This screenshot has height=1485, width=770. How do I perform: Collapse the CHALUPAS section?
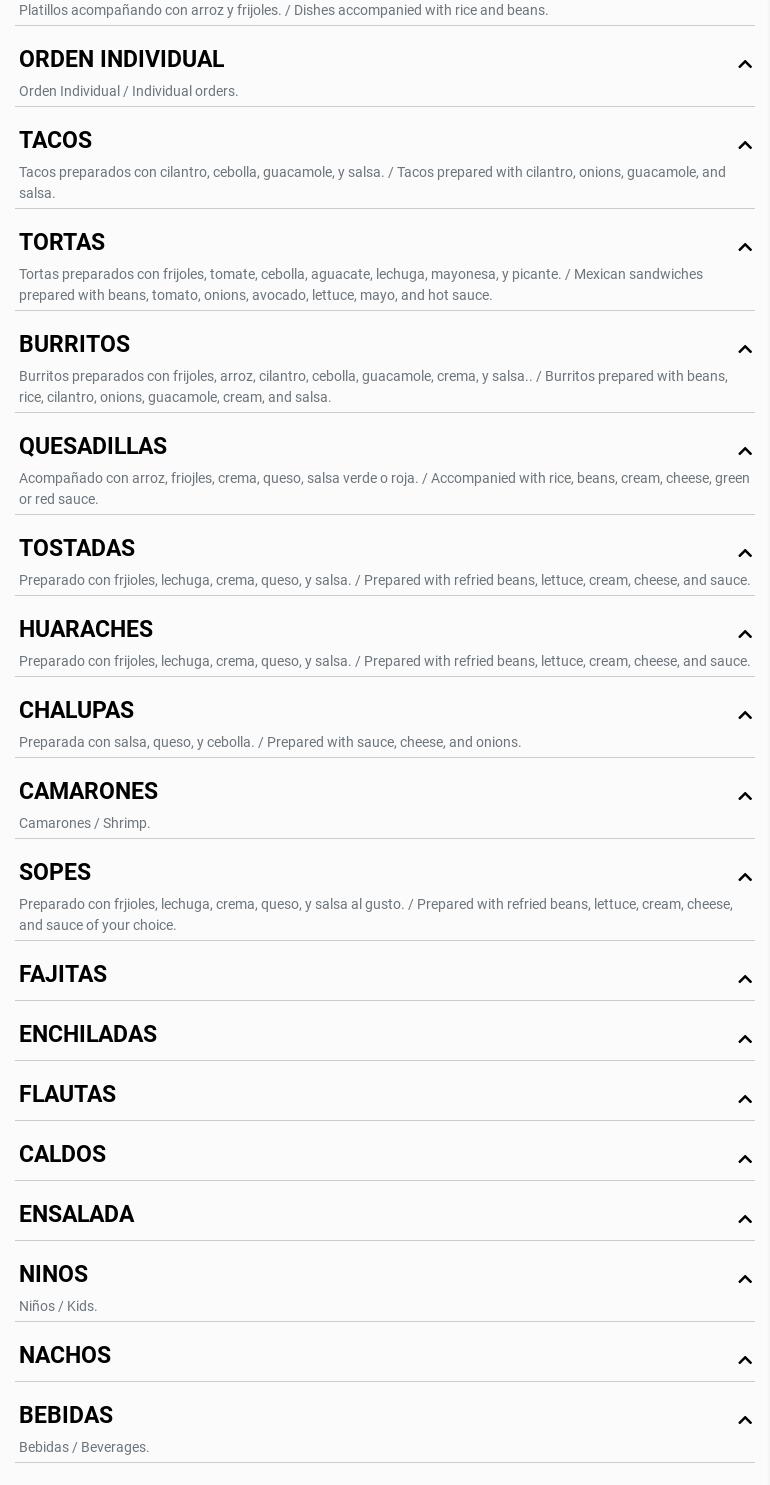pyautogui.click(x=745, y=715)
